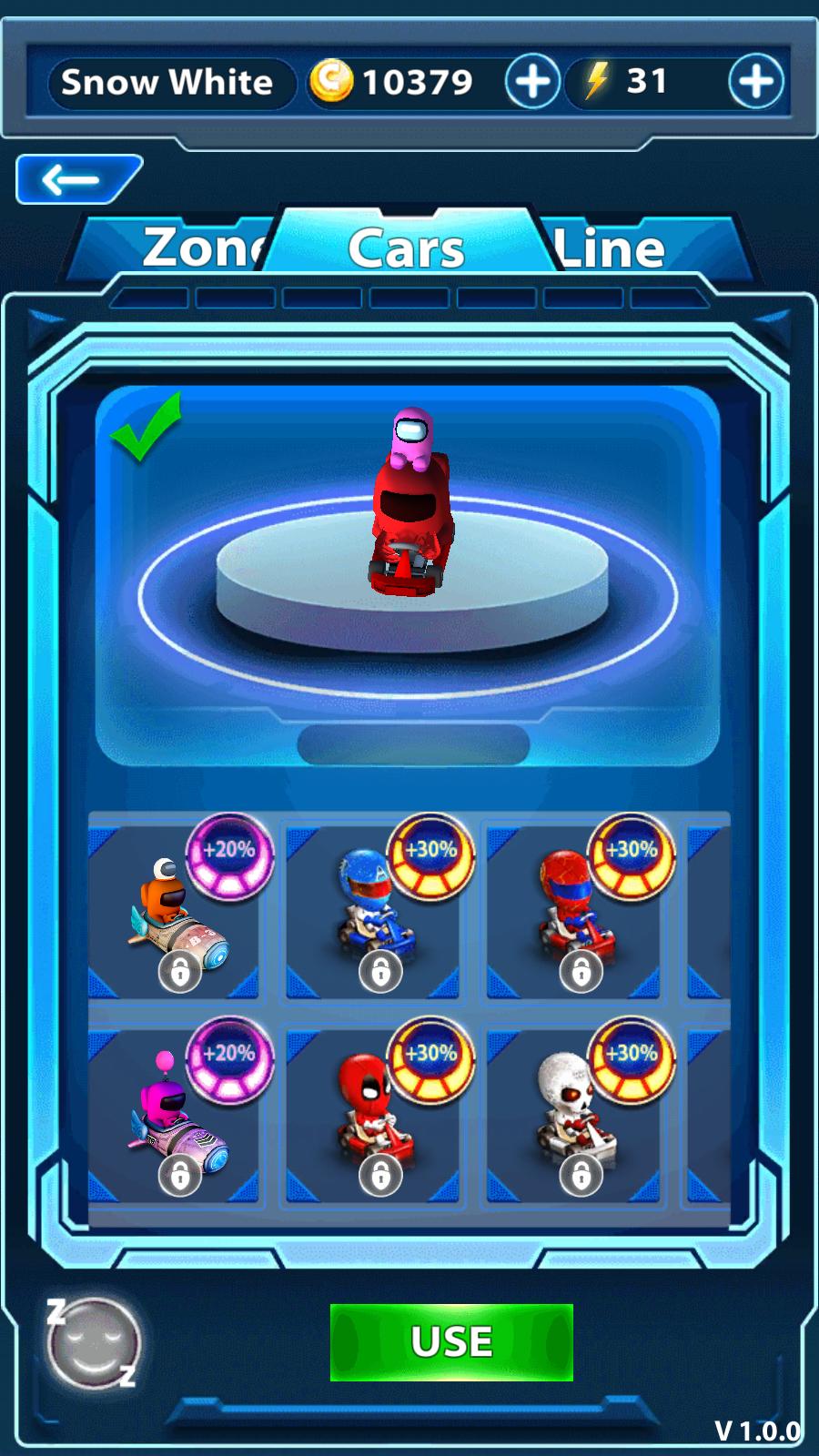Image resolution: width=819 pixels, height=1456 pixels.
Task: Select the pink crewmate with balloon car
Action: pos(175,1116)
